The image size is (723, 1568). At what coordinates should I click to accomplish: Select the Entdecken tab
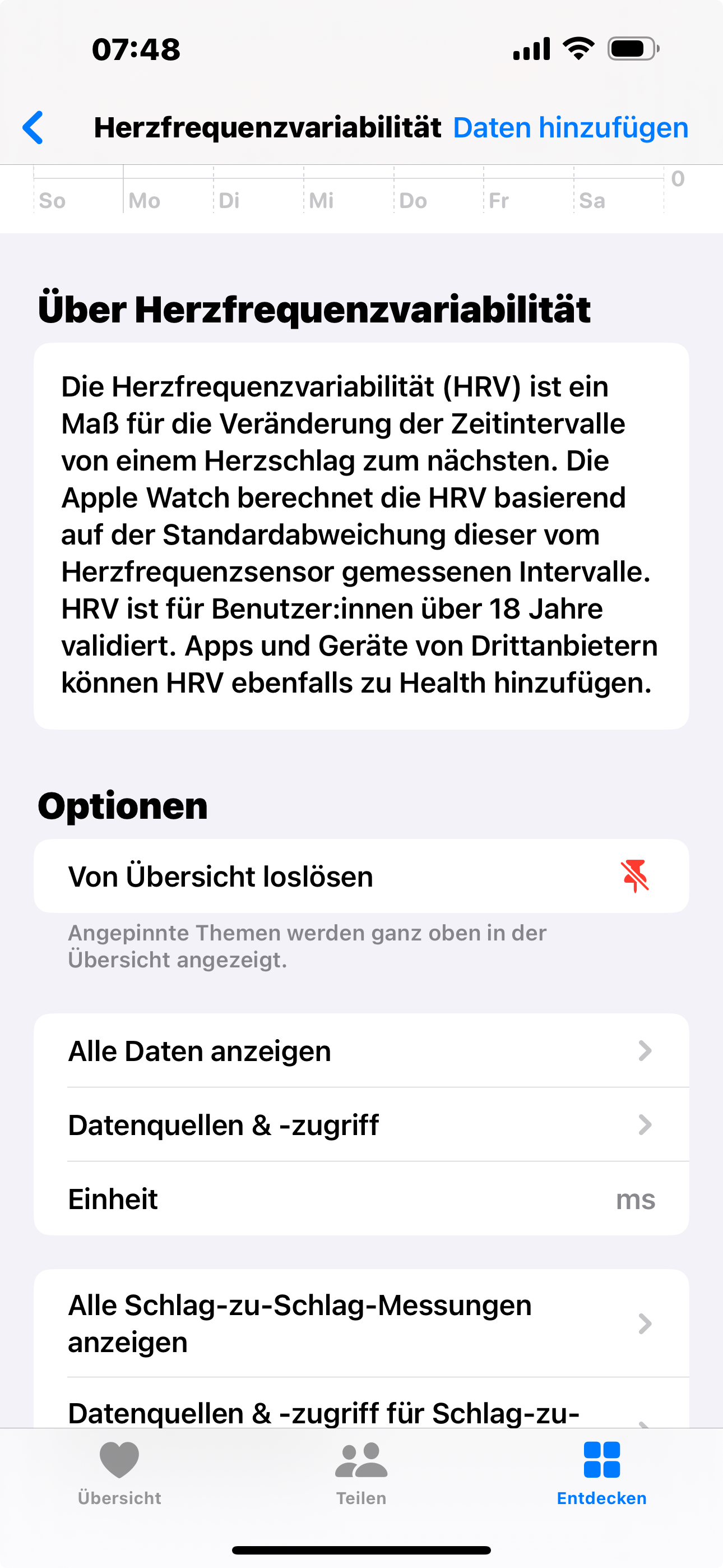click(601, 1473)
